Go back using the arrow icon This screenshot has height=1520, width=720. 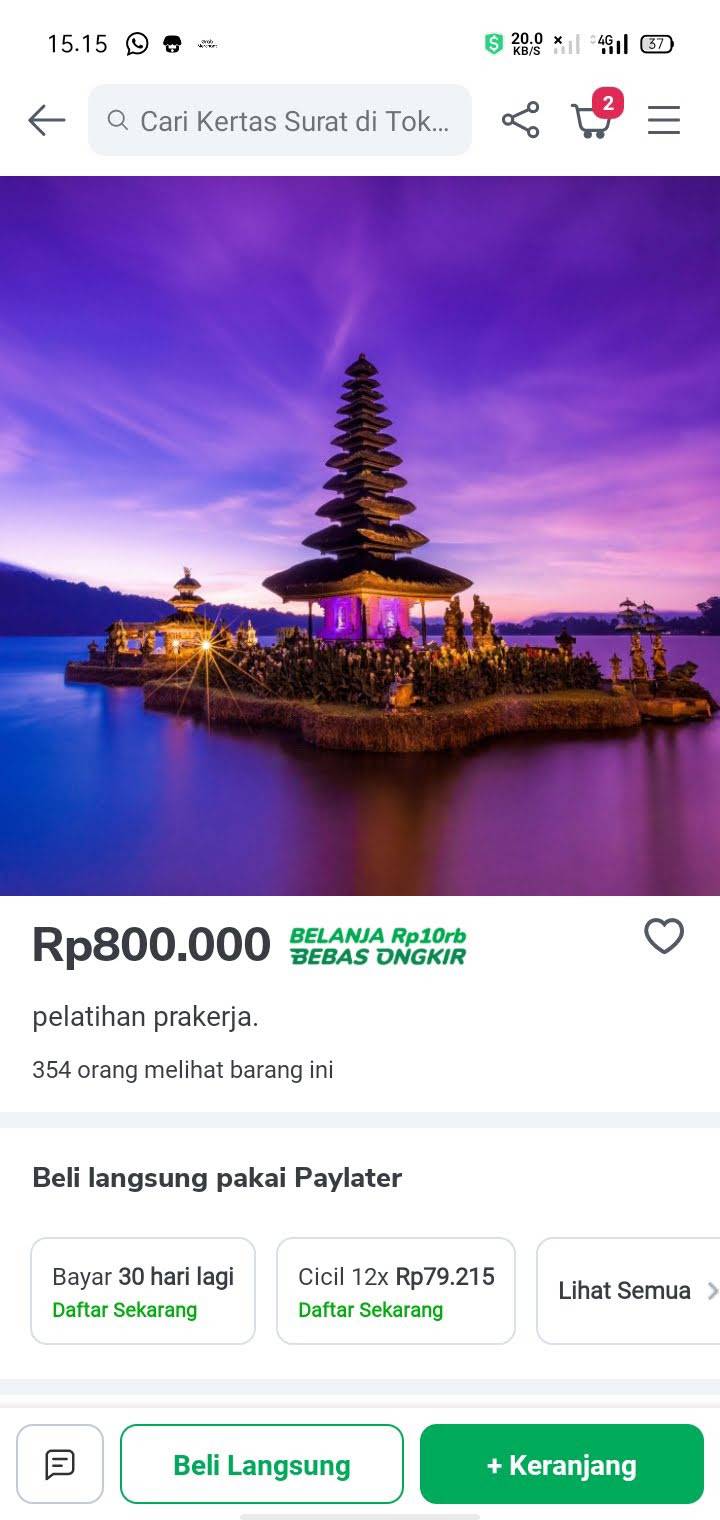[46, 121]
